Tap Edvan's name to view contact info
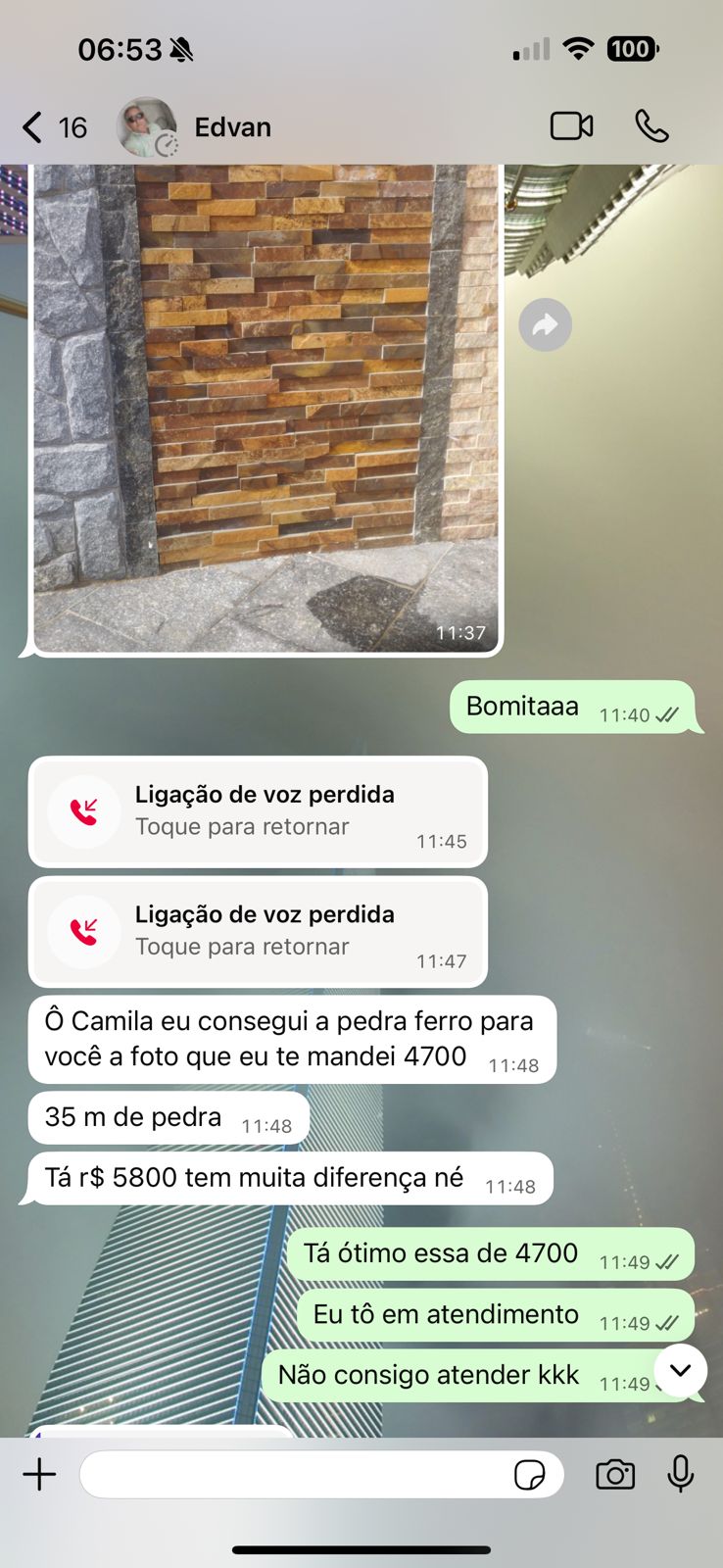 (232, 125)
